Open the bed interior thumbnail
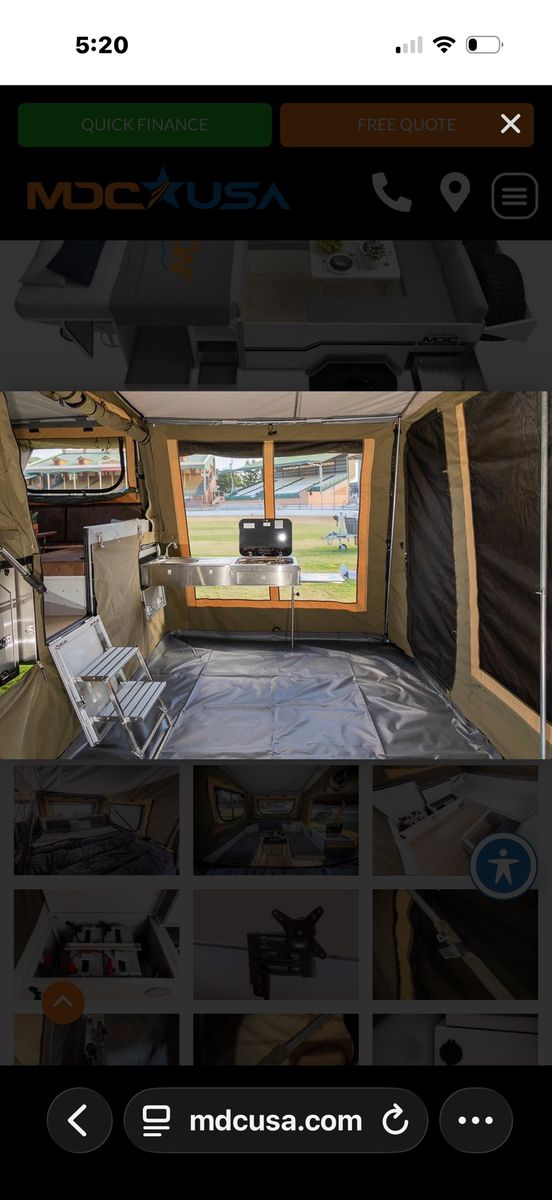552x1200 pixels. coord(96,821)
